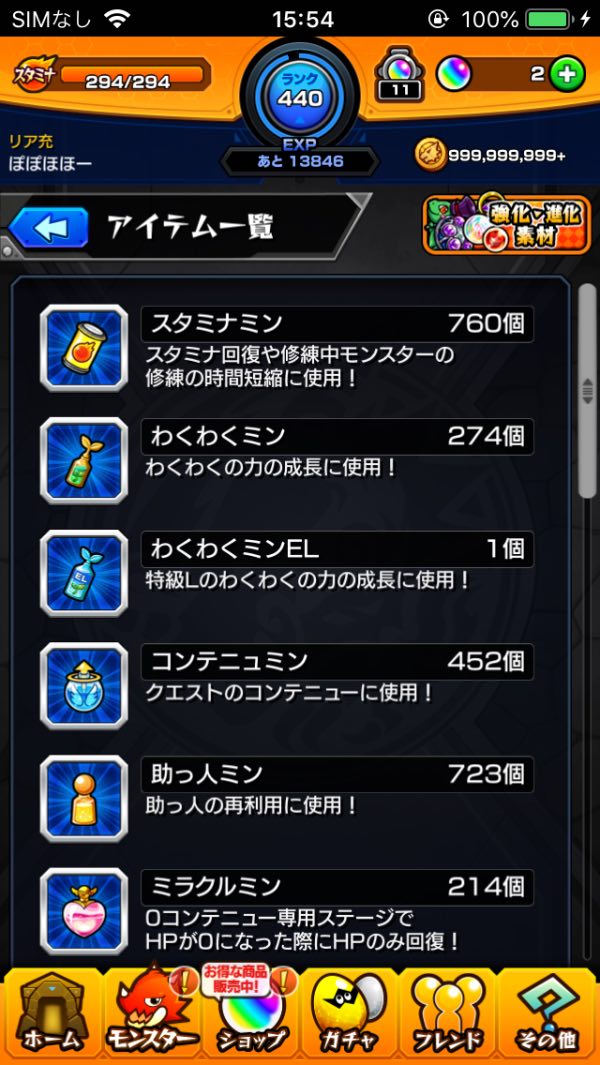Select the ミラクルミン item

coord(287,911)
